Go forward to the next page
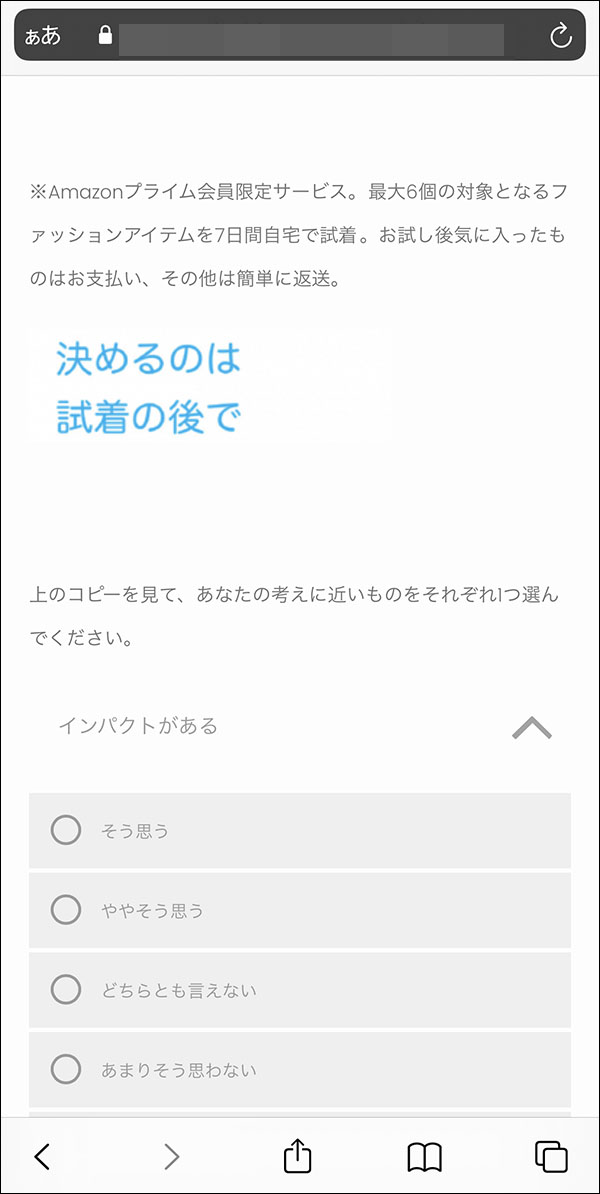 (171, 1157)
